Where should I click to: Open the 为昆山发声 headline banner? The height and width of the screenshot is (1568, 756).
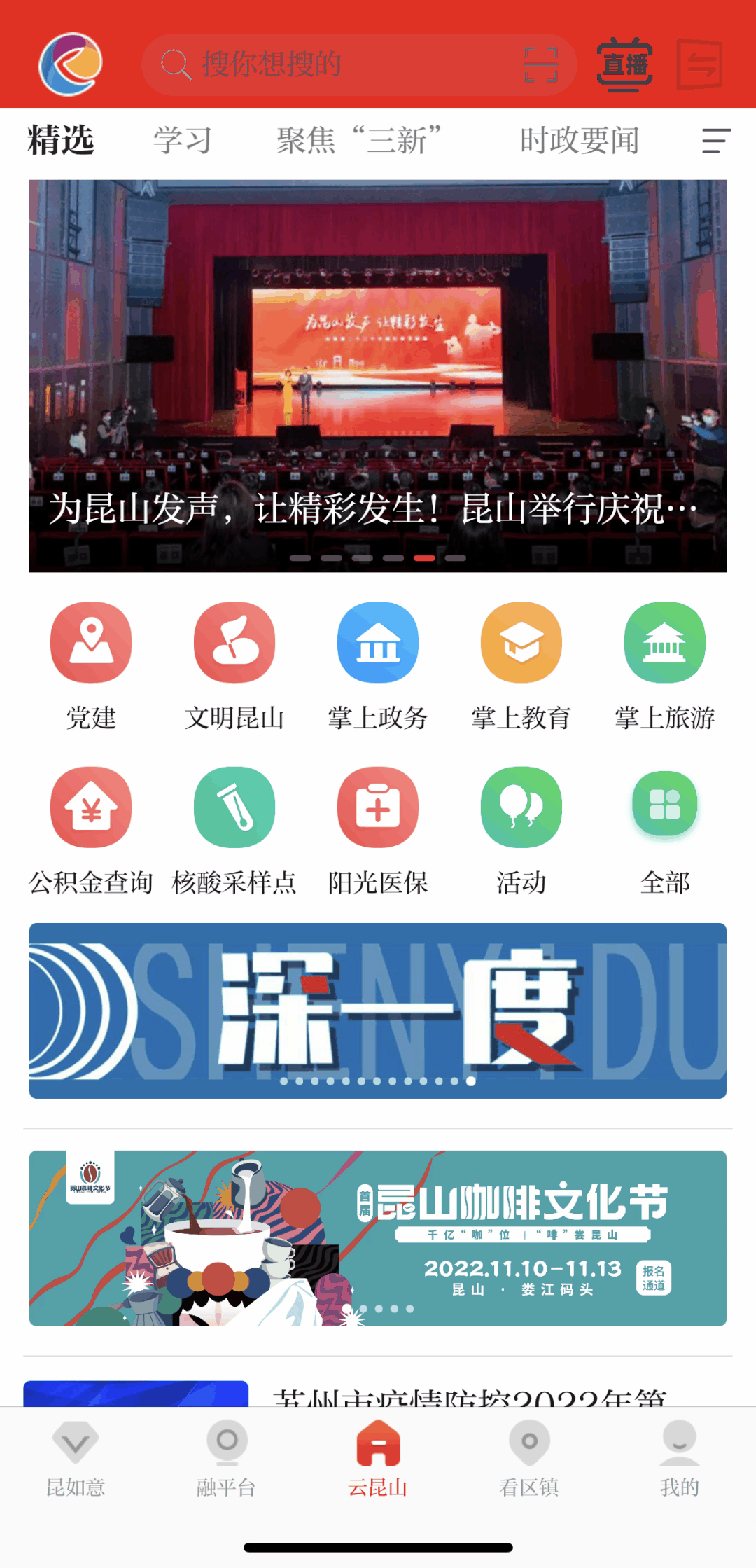click(378, 376)
